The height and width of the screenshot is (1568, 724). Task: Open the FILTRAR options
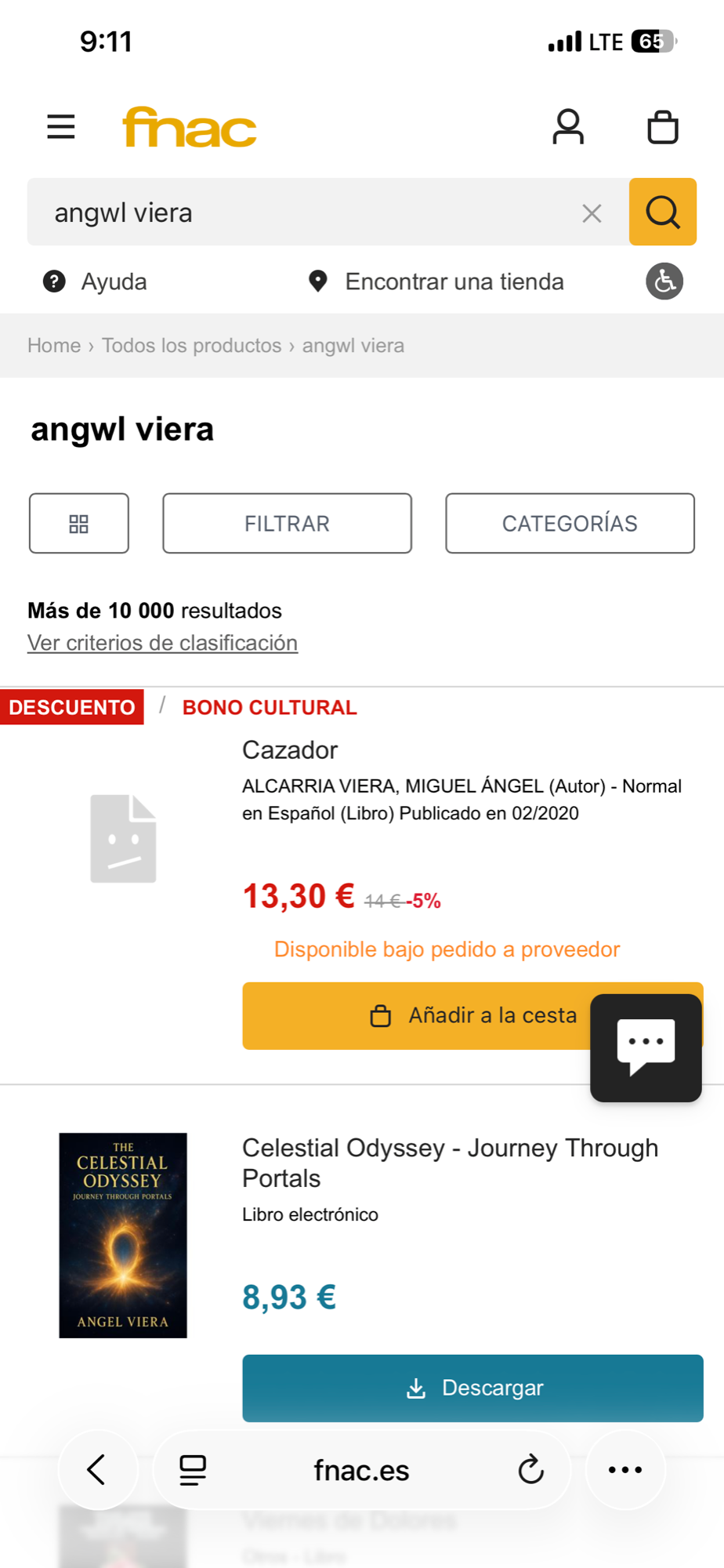pyautogui.click(x=287, y=524)
